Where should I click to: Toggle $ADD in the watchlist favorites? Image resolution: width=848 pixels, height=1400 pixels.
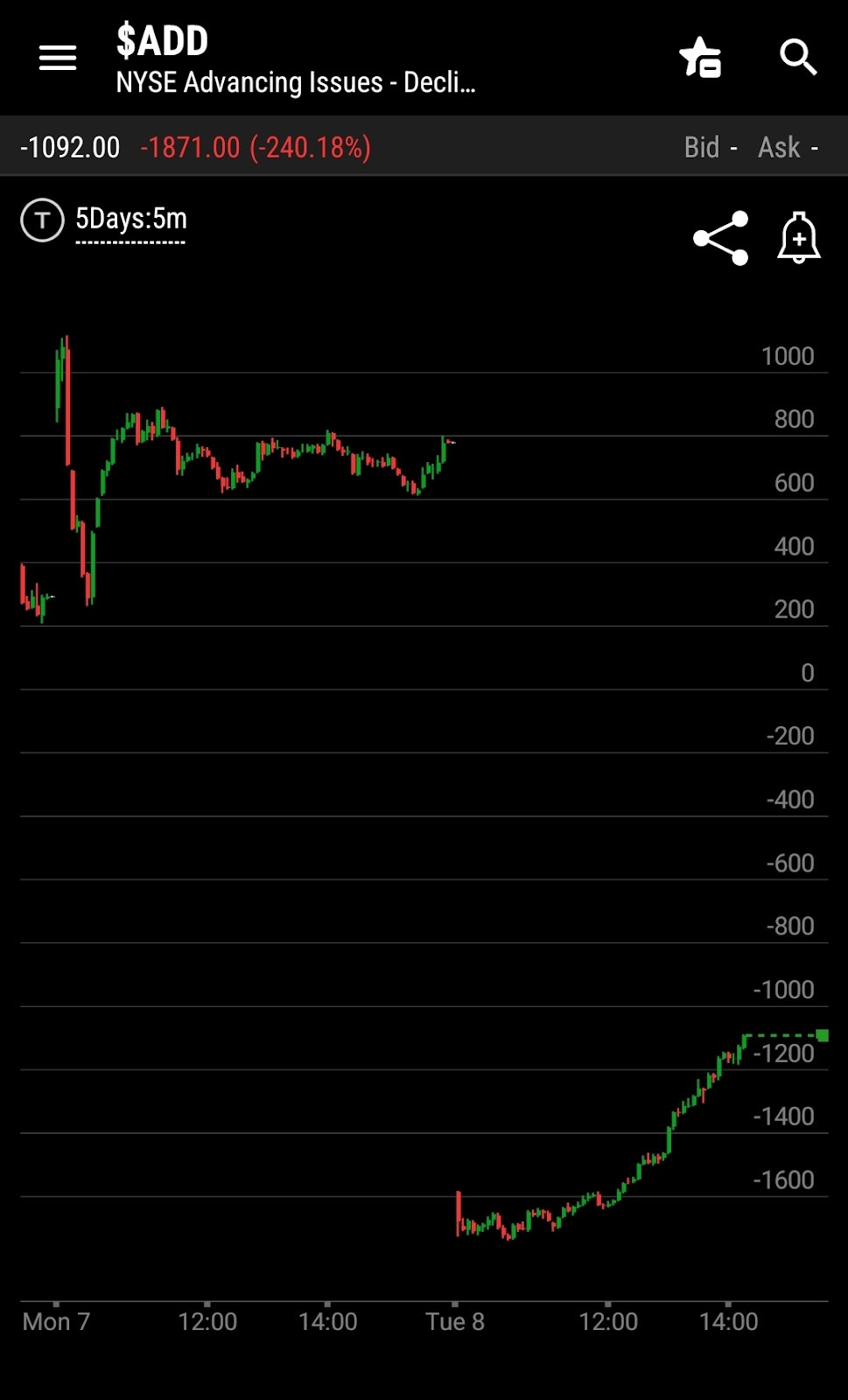click(700, 58)
